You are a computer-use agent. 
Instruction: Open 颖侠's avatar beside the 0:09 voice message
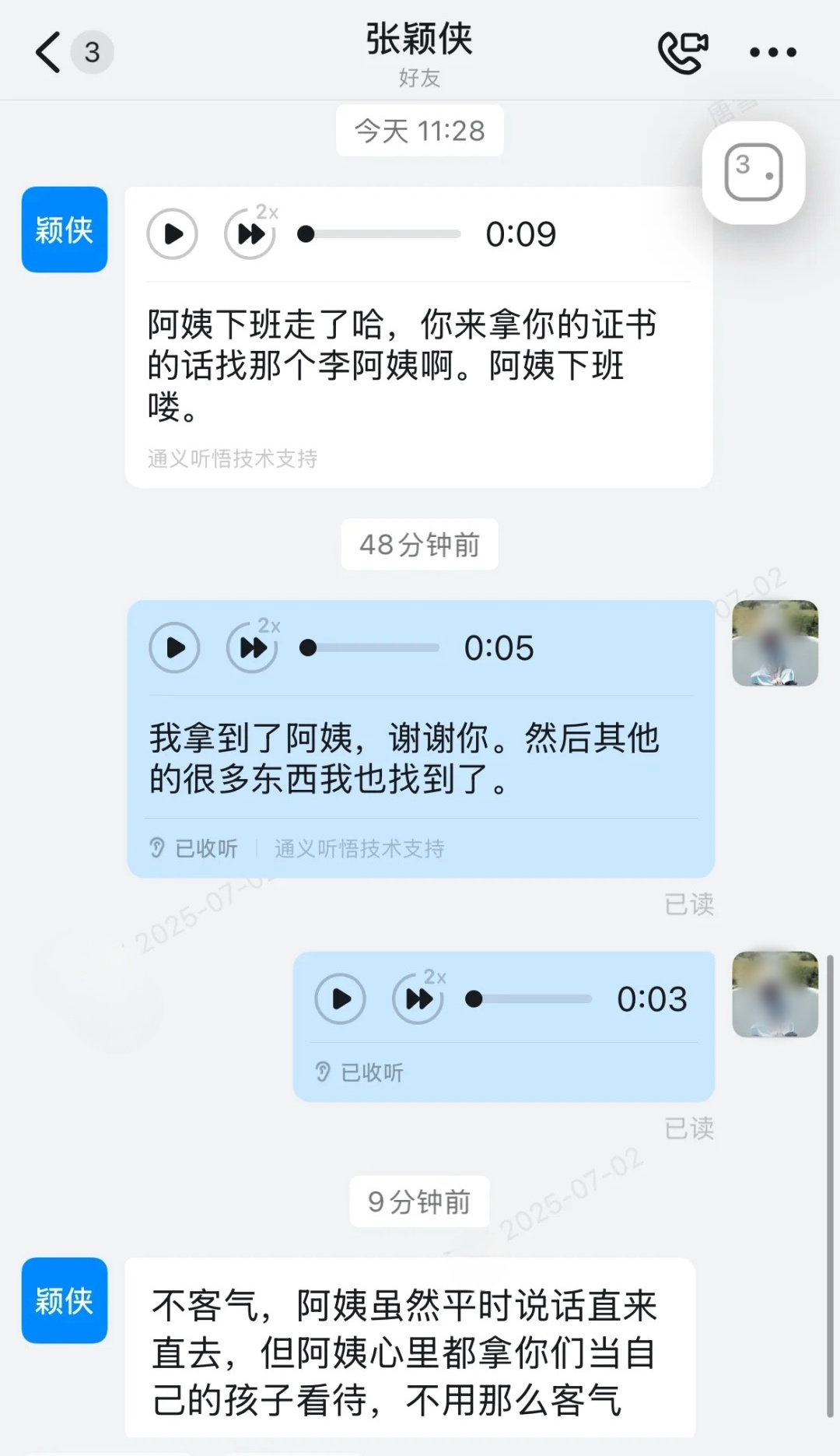point(65,230)
